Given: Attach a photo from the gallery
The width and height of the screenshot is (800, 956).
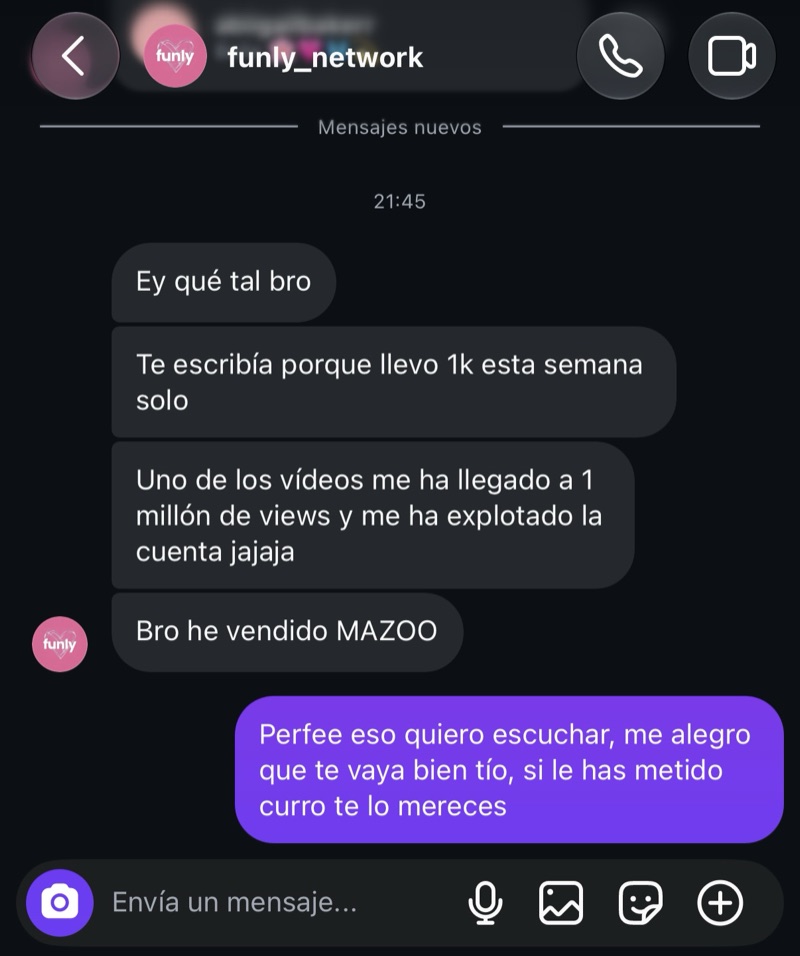Looking at the screenshot, I should tap(560, 902).
